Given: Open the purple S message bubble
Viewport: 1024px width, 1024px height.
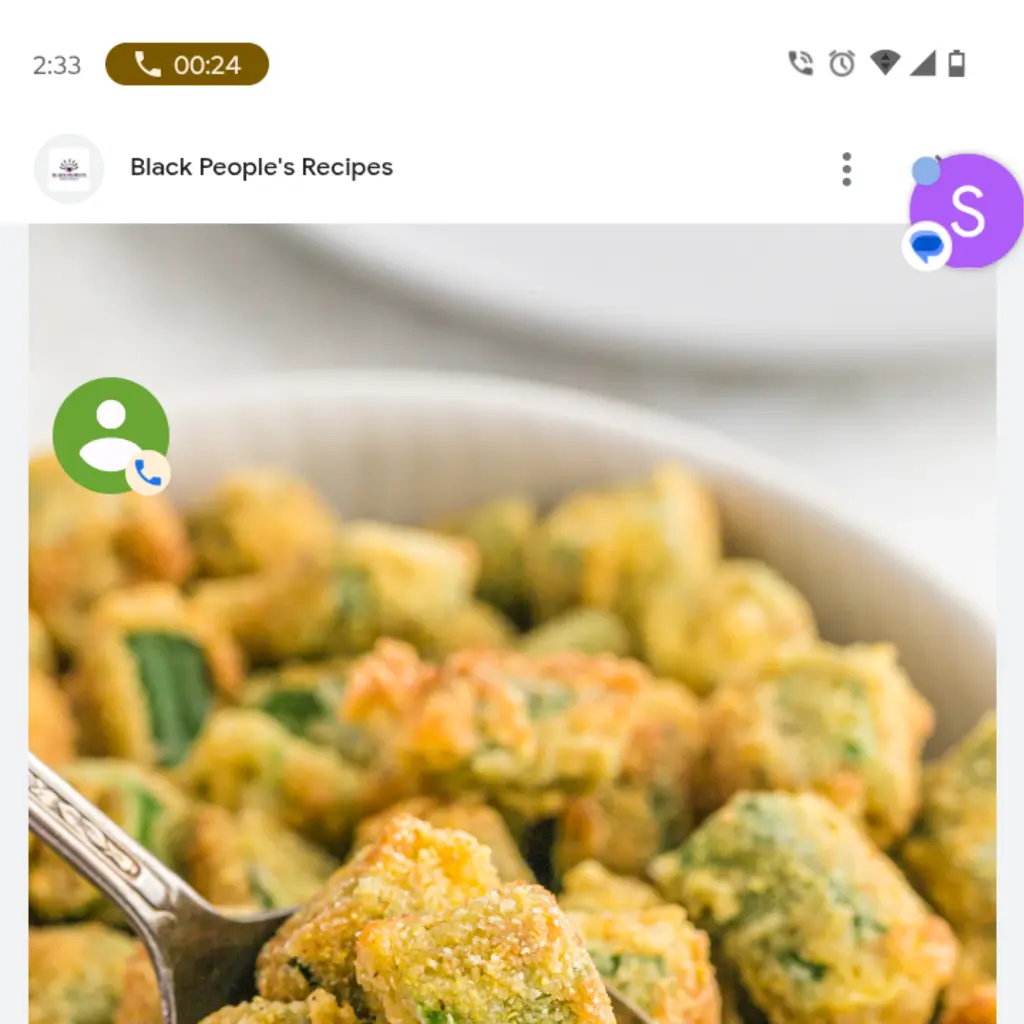Looking at the screenshot, I should (966, 211).
